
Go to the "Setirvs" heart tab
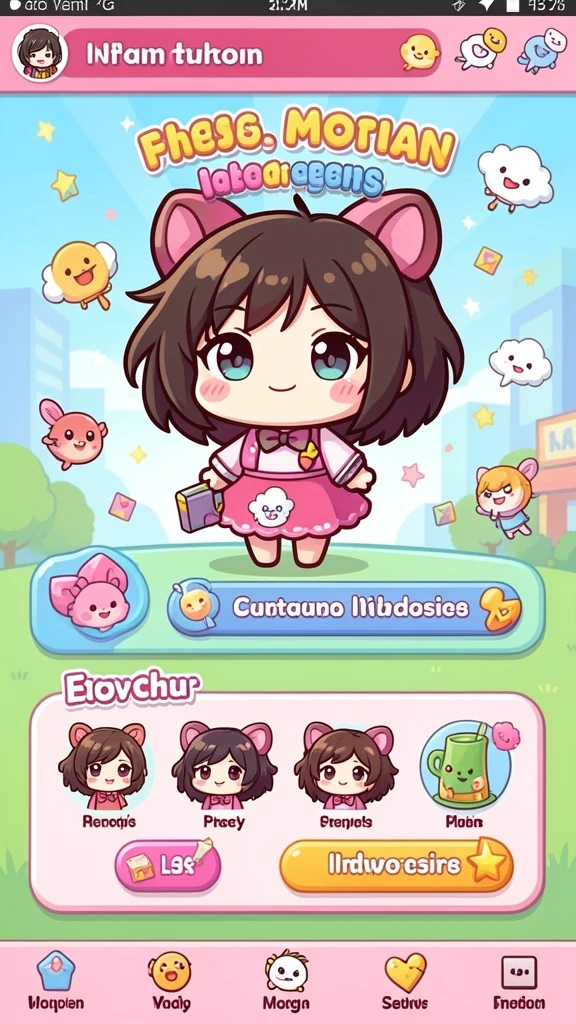tap(405, 982)
